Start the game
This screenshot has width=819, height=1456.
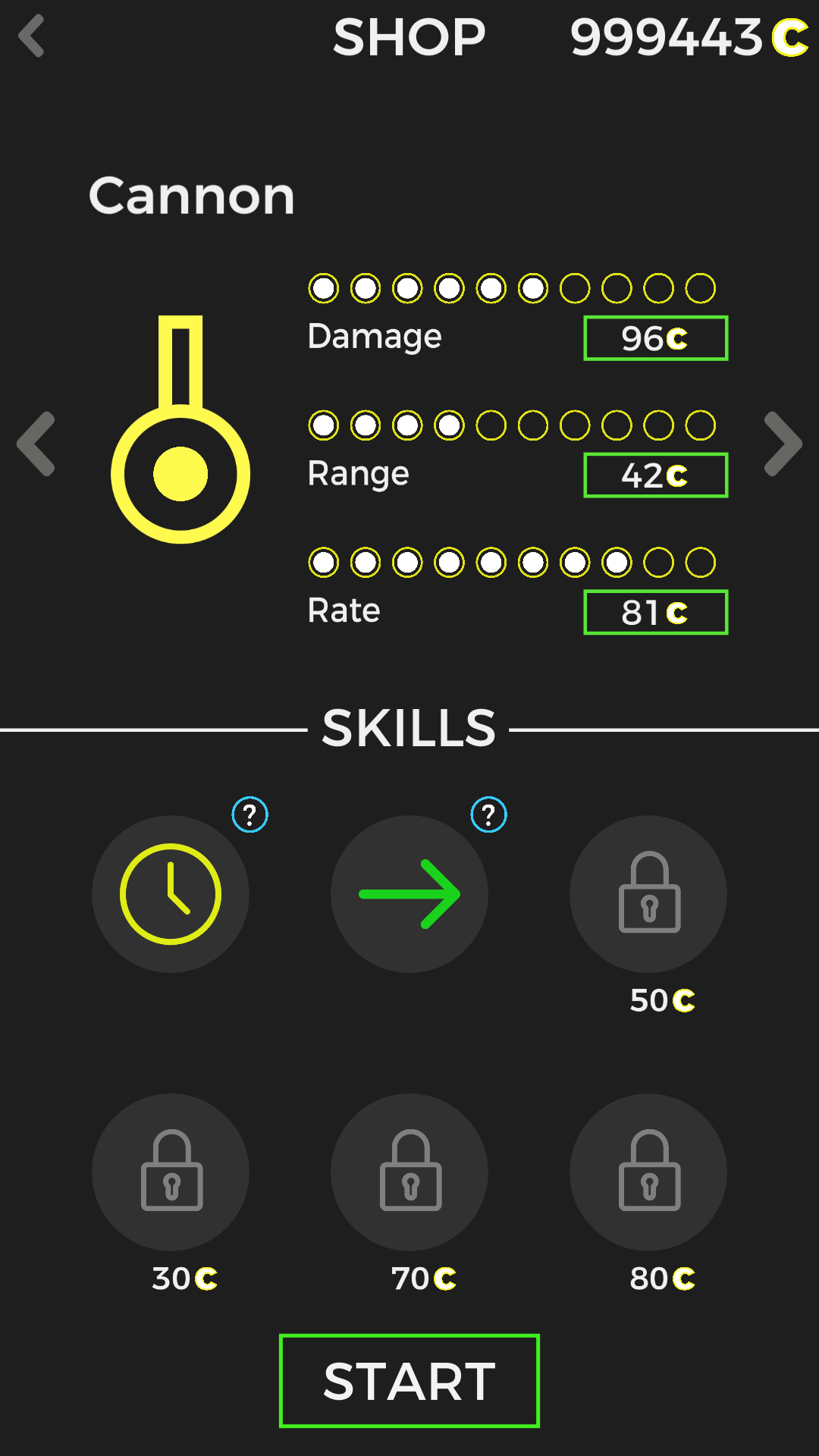(x=409, y=1381)
